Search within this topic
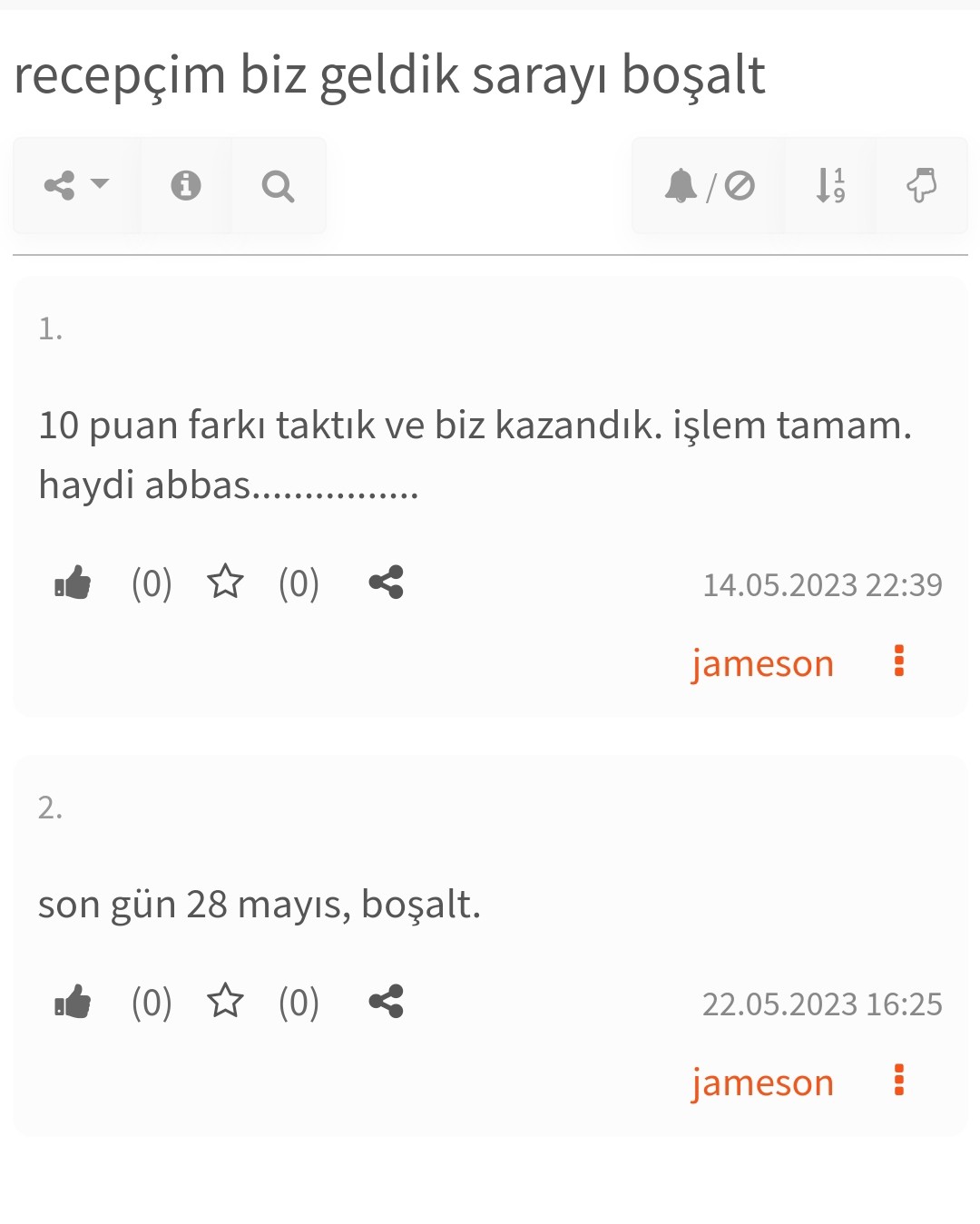Screen dimensions: 980x1224 pyautogui.click(x=278, y=186)
